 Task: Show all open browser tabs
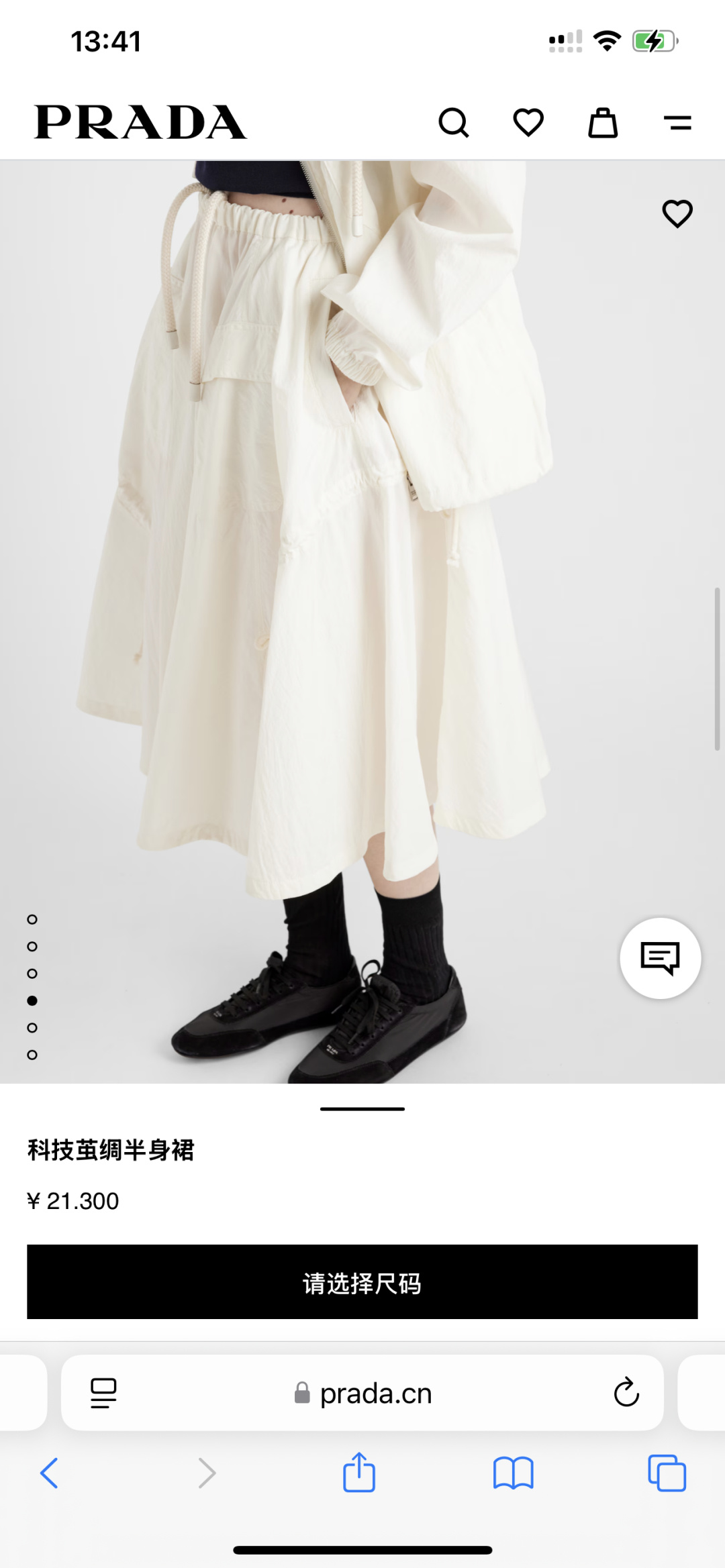tap(667, 1473)
